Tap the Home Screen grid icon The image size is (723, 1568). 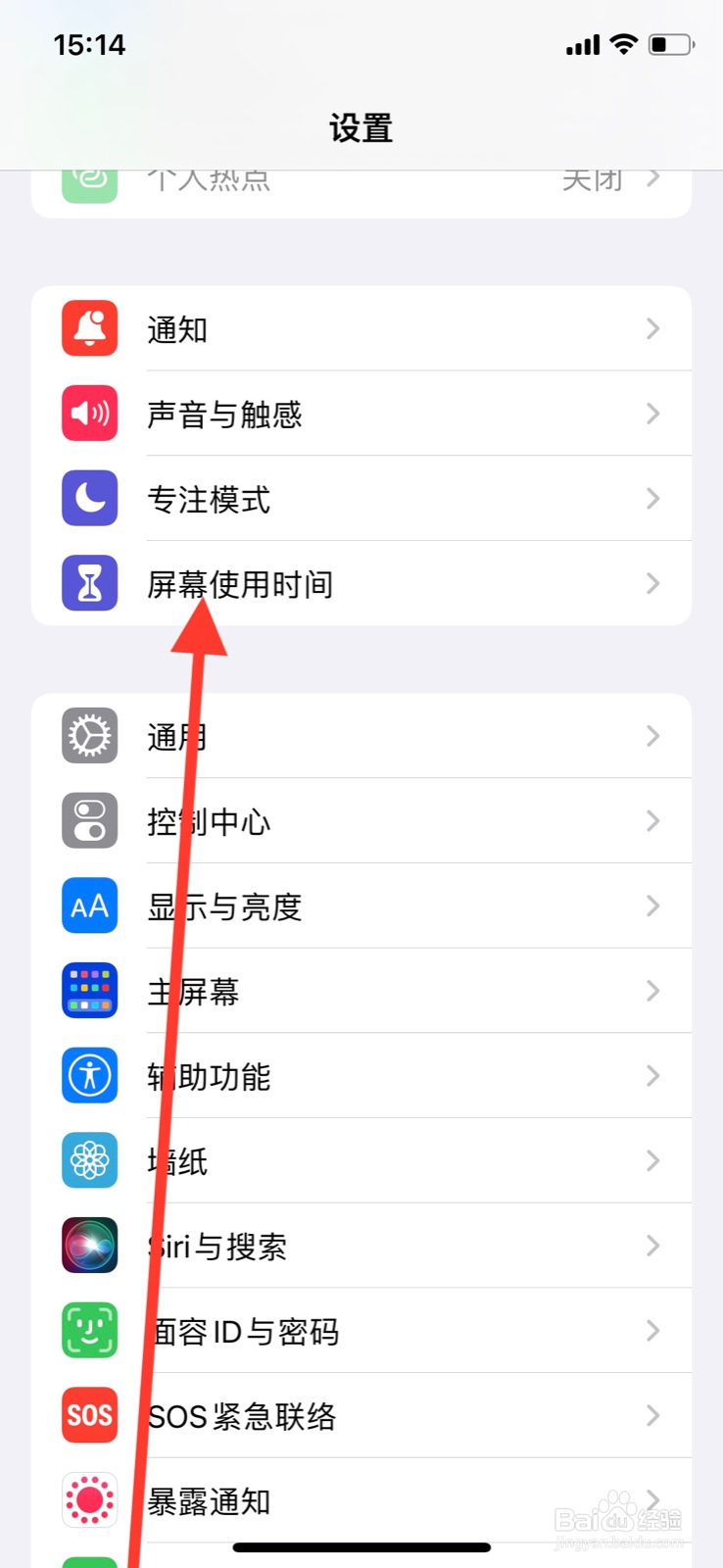89,991
